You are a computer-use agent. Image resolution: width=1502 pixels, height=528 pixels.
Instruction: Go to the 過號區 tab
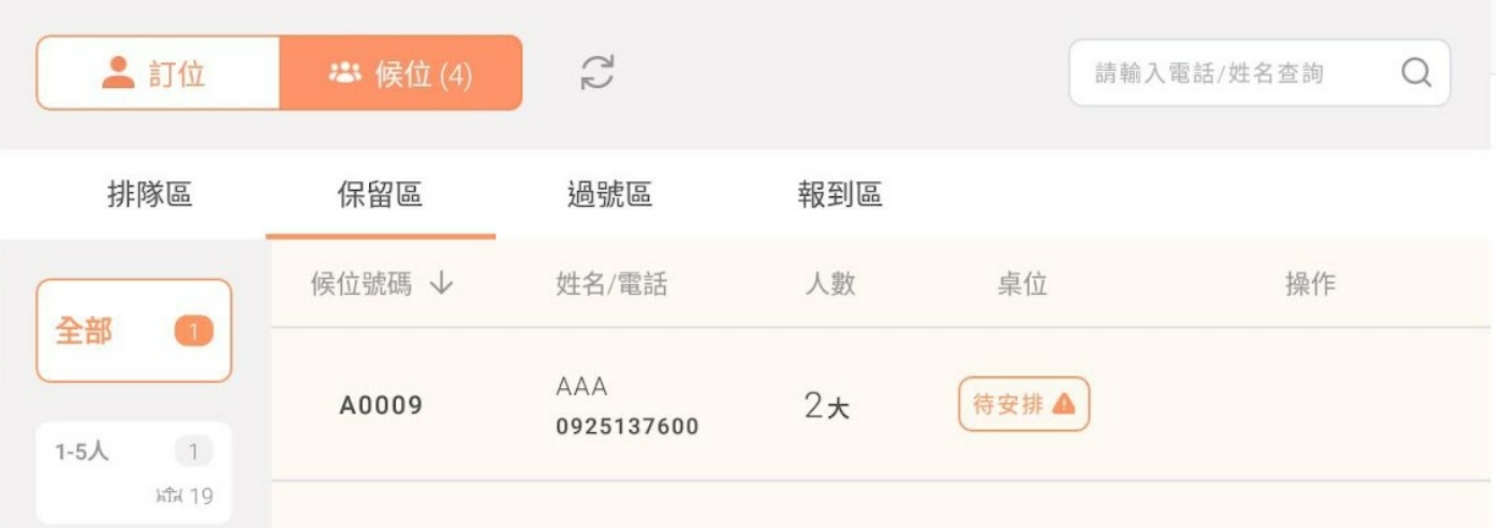pos(610,194)
